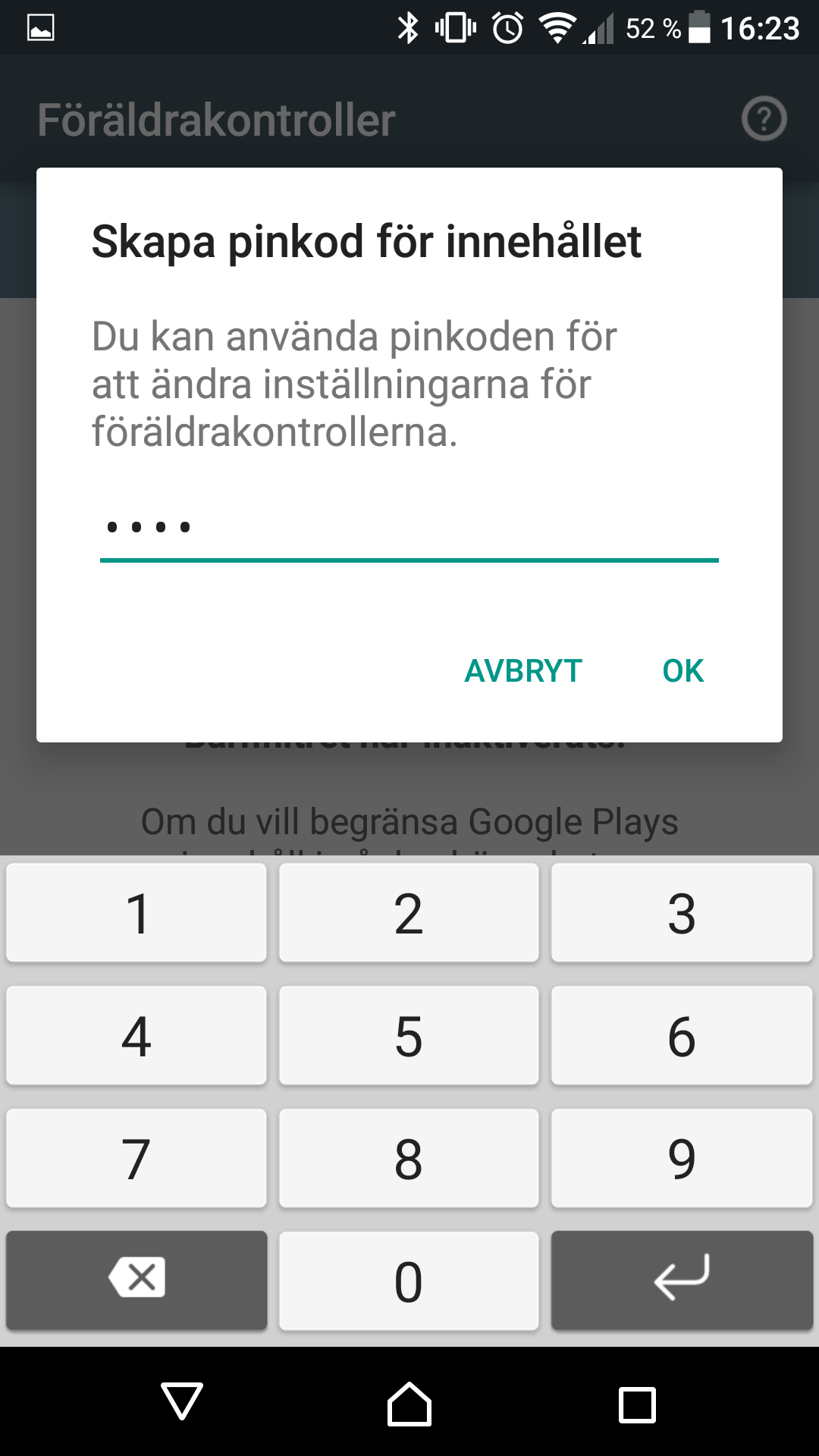Enter digit 5 on the keypad
The height and width of the screenshot is (1456, 819).
coord(409,1036)
